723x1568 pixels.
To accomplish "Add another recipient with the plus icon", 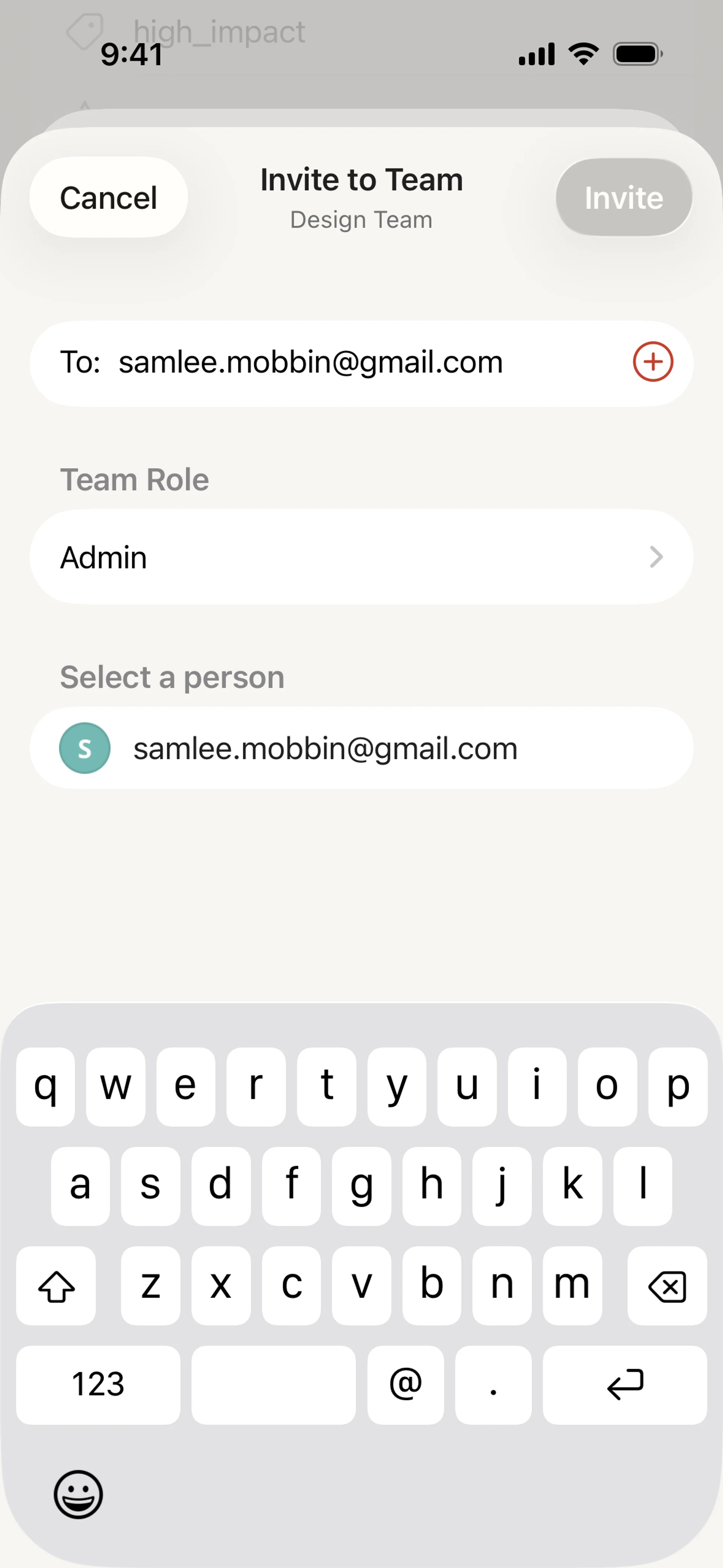I will click(x=653, y=362).
